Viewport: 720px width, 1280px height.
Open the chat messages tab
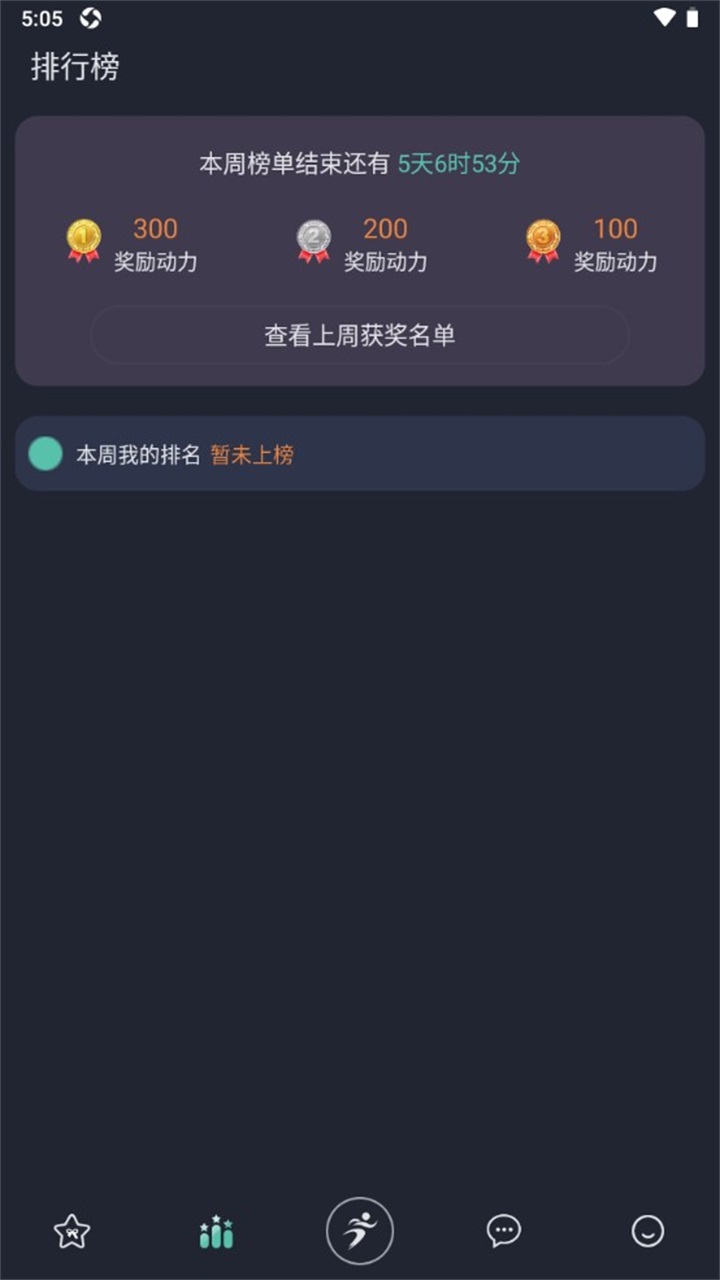504,1231
